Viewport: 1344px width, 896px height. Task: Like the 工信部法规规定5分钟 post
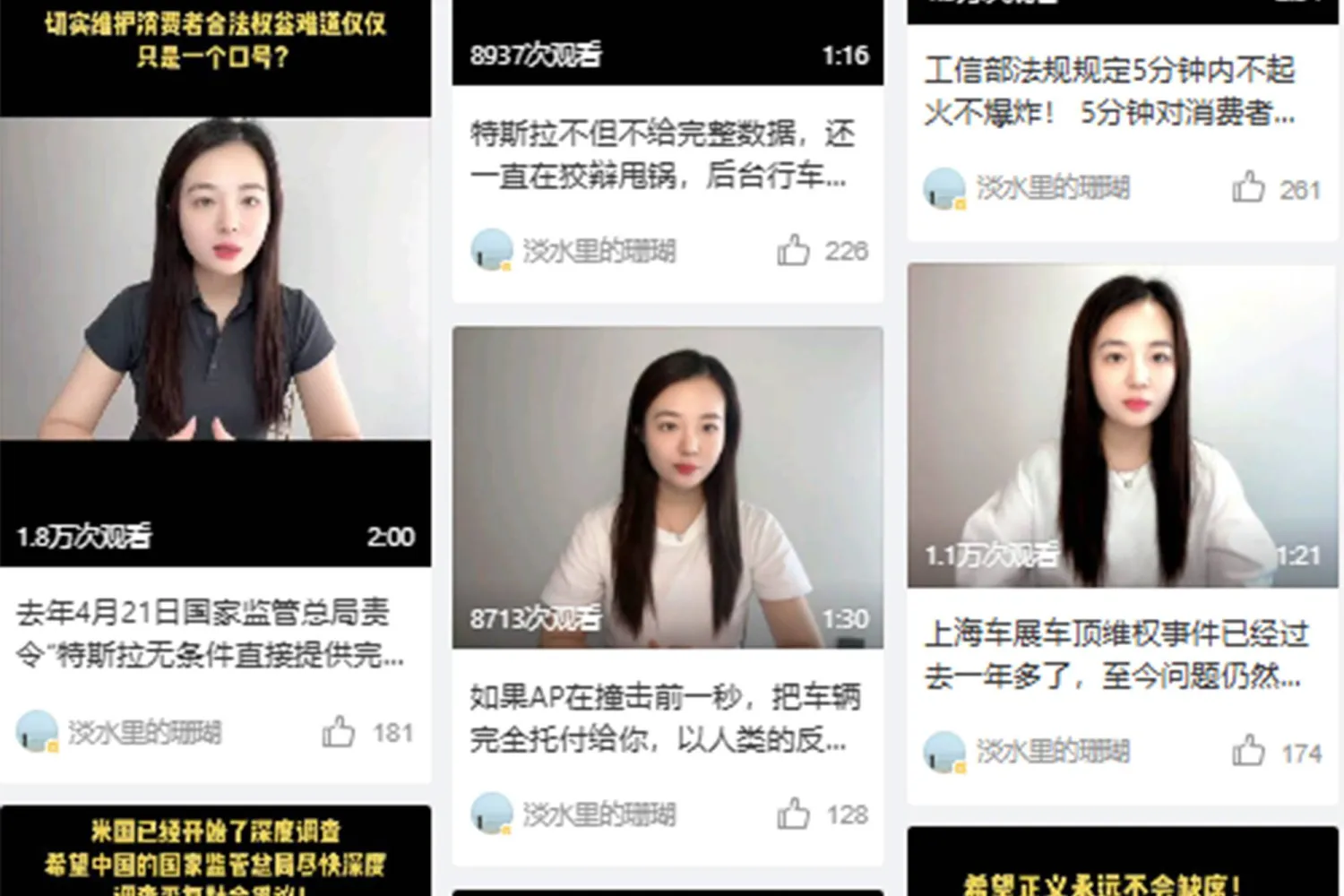coord(1248,188)
